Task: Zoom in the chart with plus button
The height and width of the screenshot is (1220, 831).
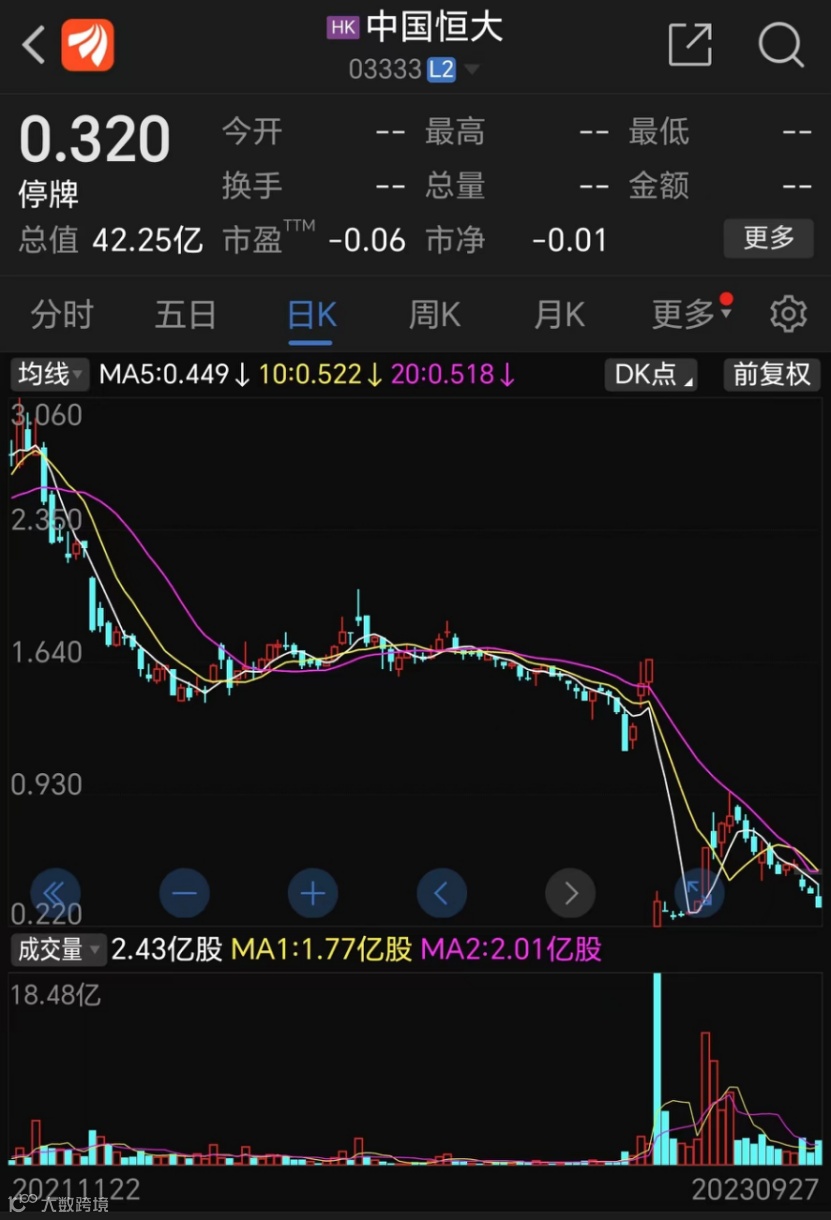Action: (x=313, y=892)
